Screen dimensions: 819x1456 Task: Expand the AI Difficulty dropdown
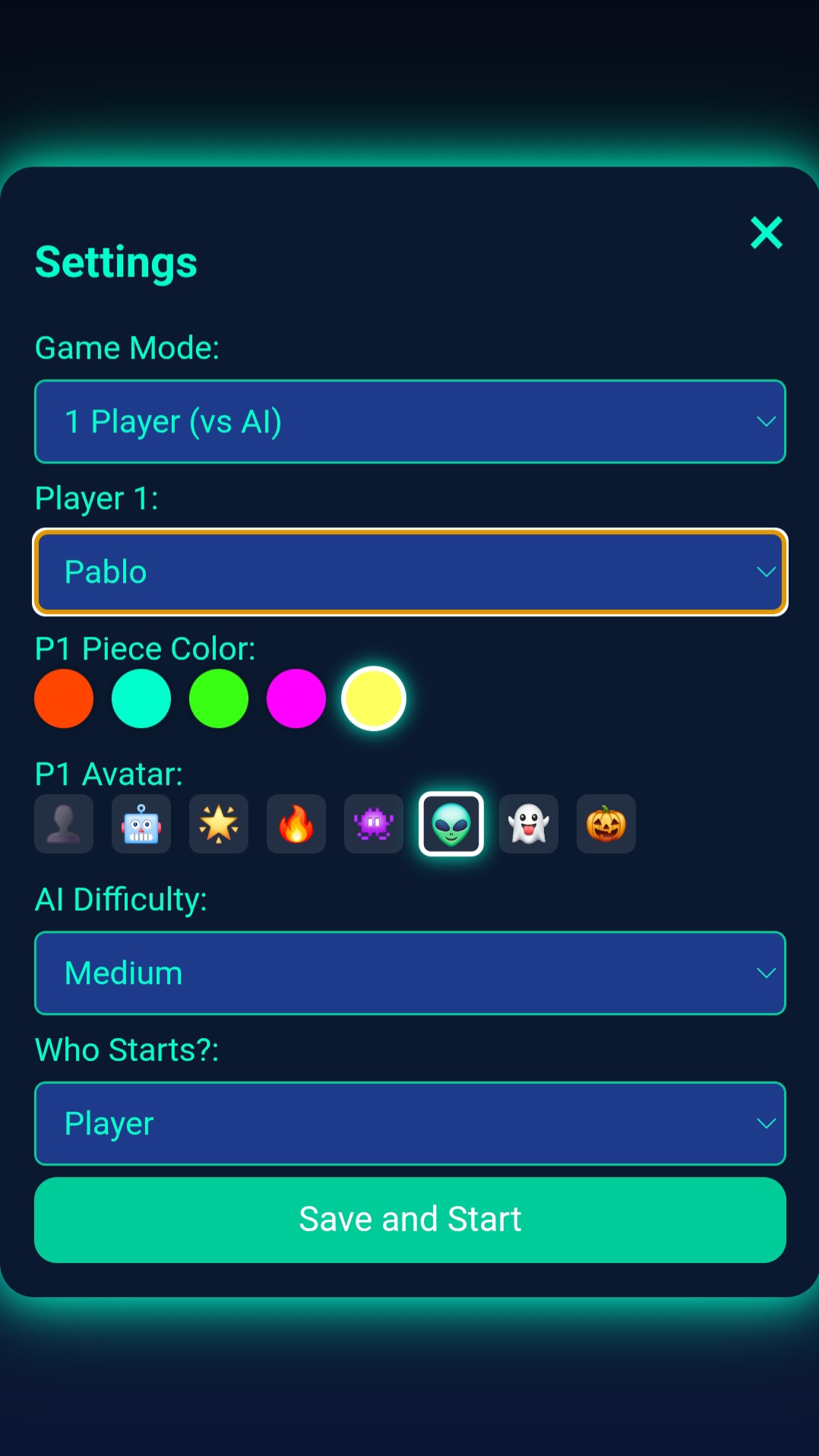pyautogui.click(x=410, y=973)
